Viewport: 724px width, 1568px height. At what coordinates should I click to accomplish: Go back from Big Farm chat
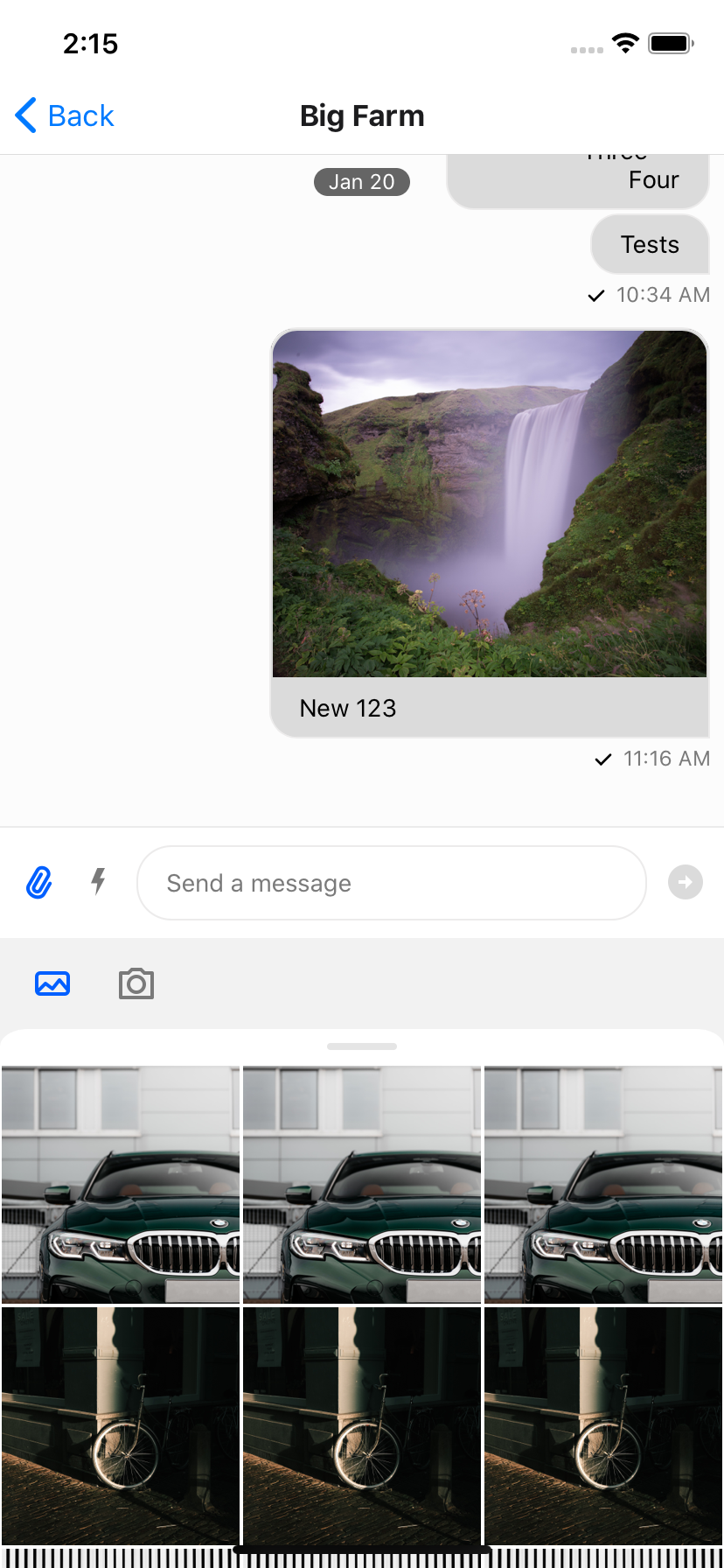[65, 115]
